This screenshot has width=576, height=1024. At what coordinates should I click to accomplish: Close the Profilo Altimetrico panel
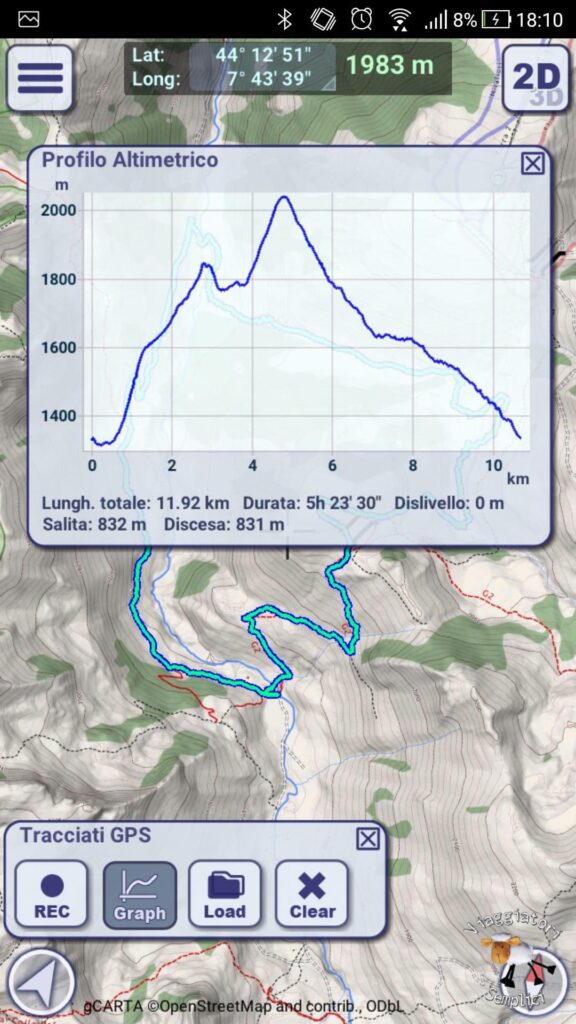click(533, 163)
